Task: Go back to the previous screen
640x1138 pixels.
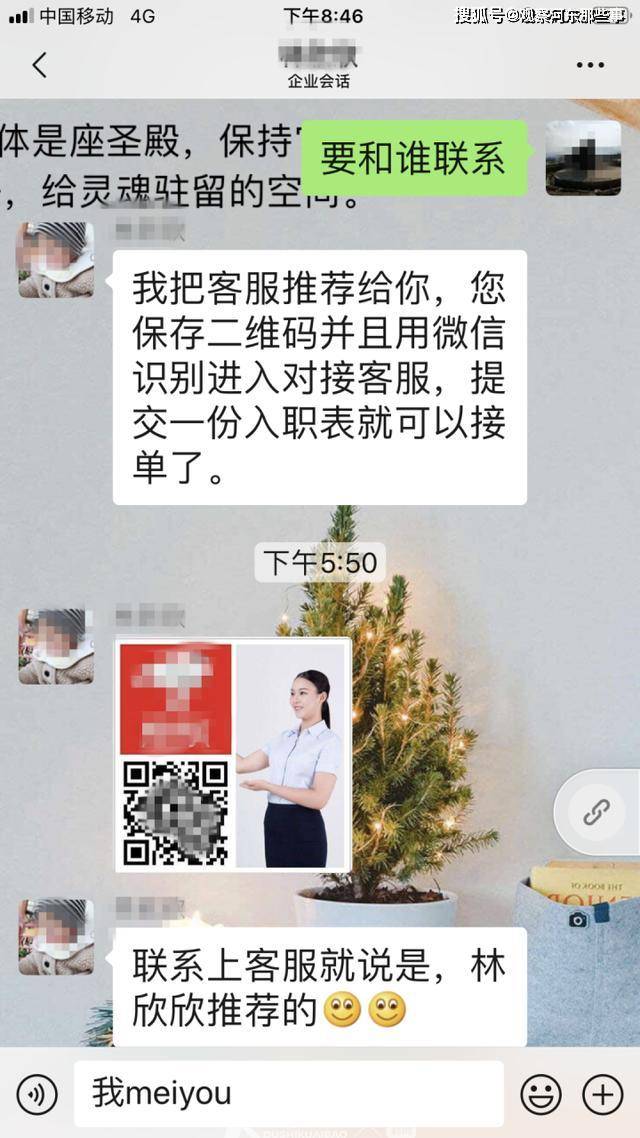Action: pyautogui.click(x=40, y=66)
